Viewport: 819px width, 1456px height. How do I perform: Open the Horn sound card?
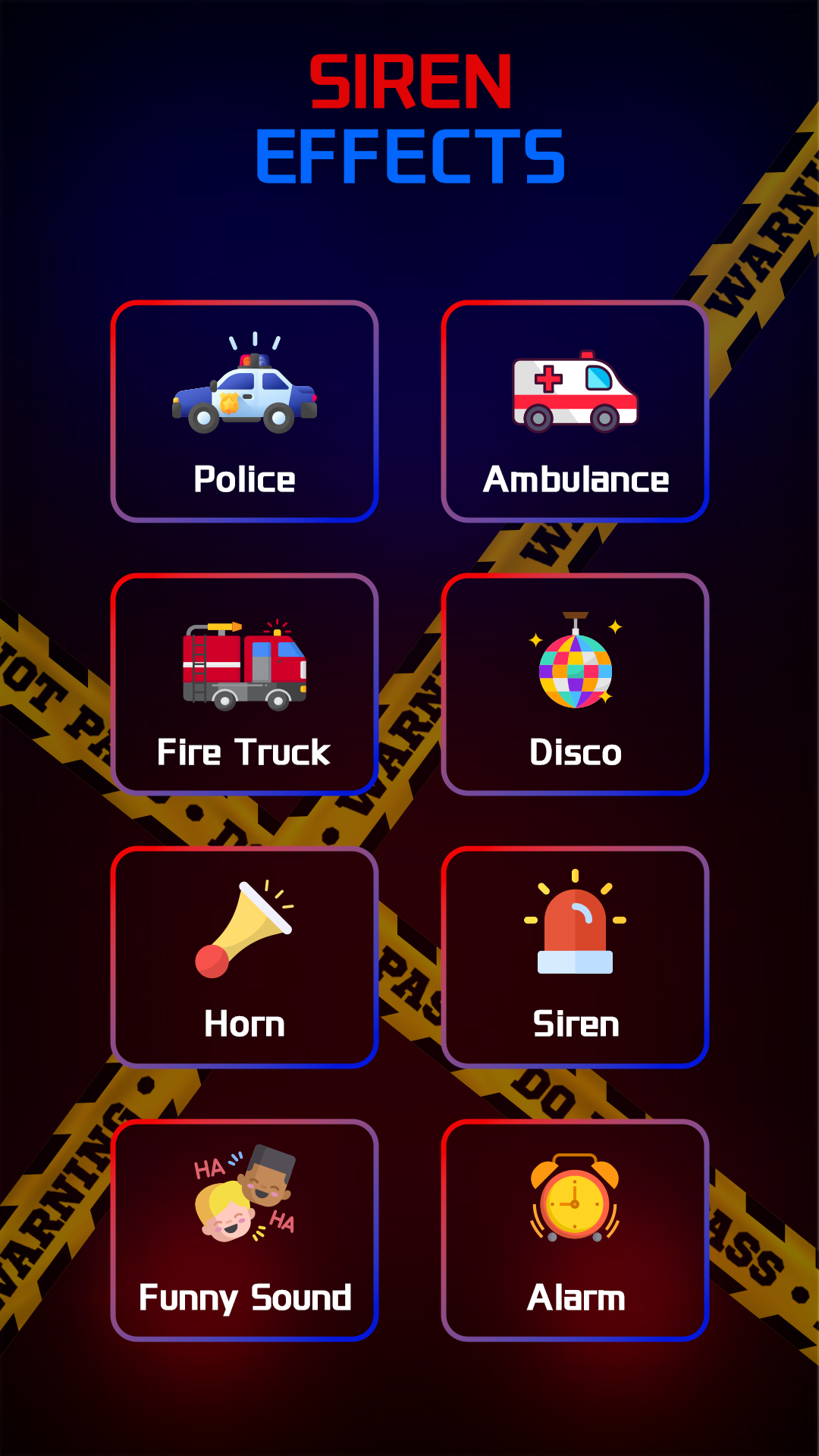click(244, 957)
